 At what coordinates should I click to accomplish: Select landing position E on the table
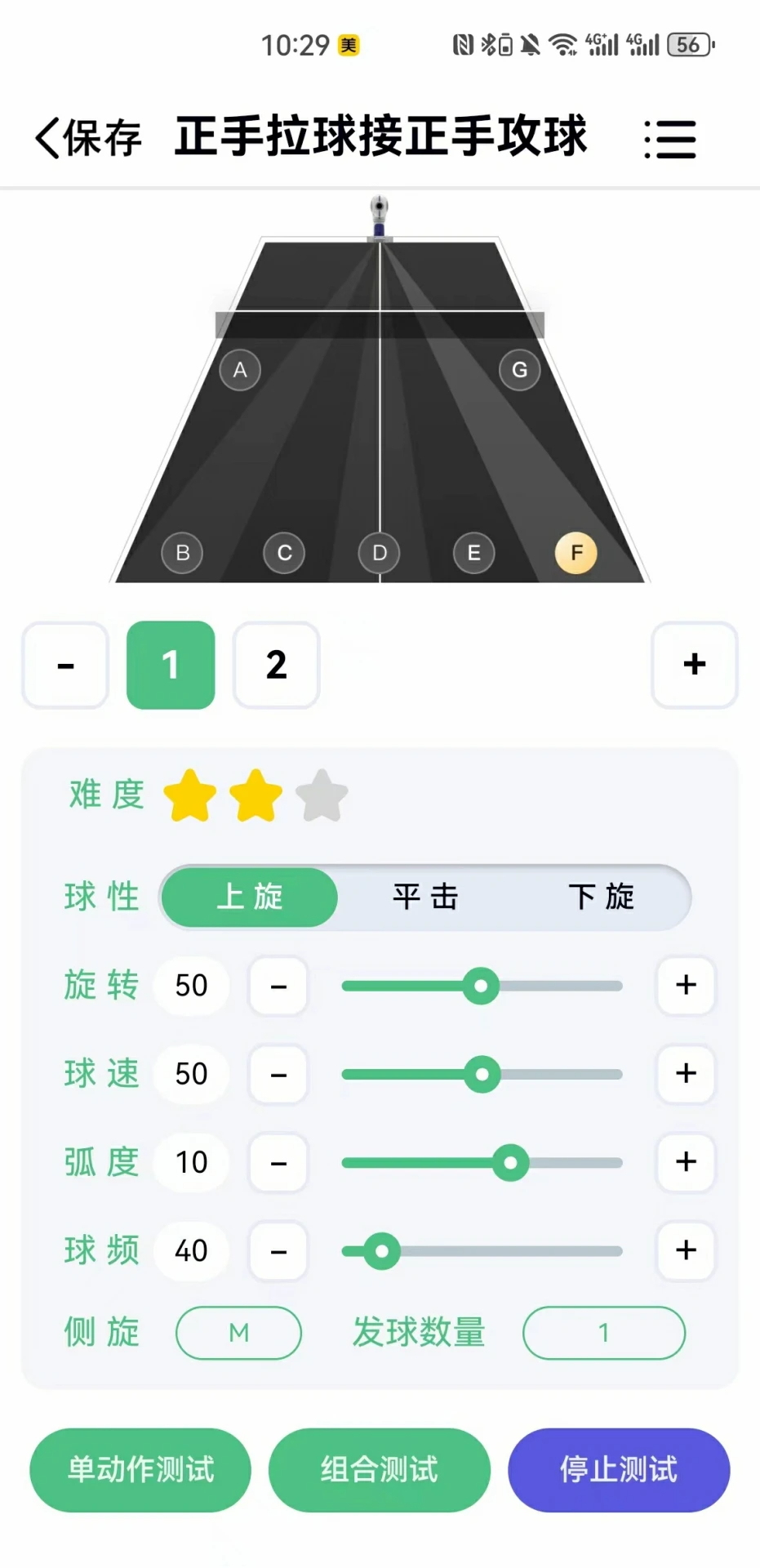coord(473,553)
